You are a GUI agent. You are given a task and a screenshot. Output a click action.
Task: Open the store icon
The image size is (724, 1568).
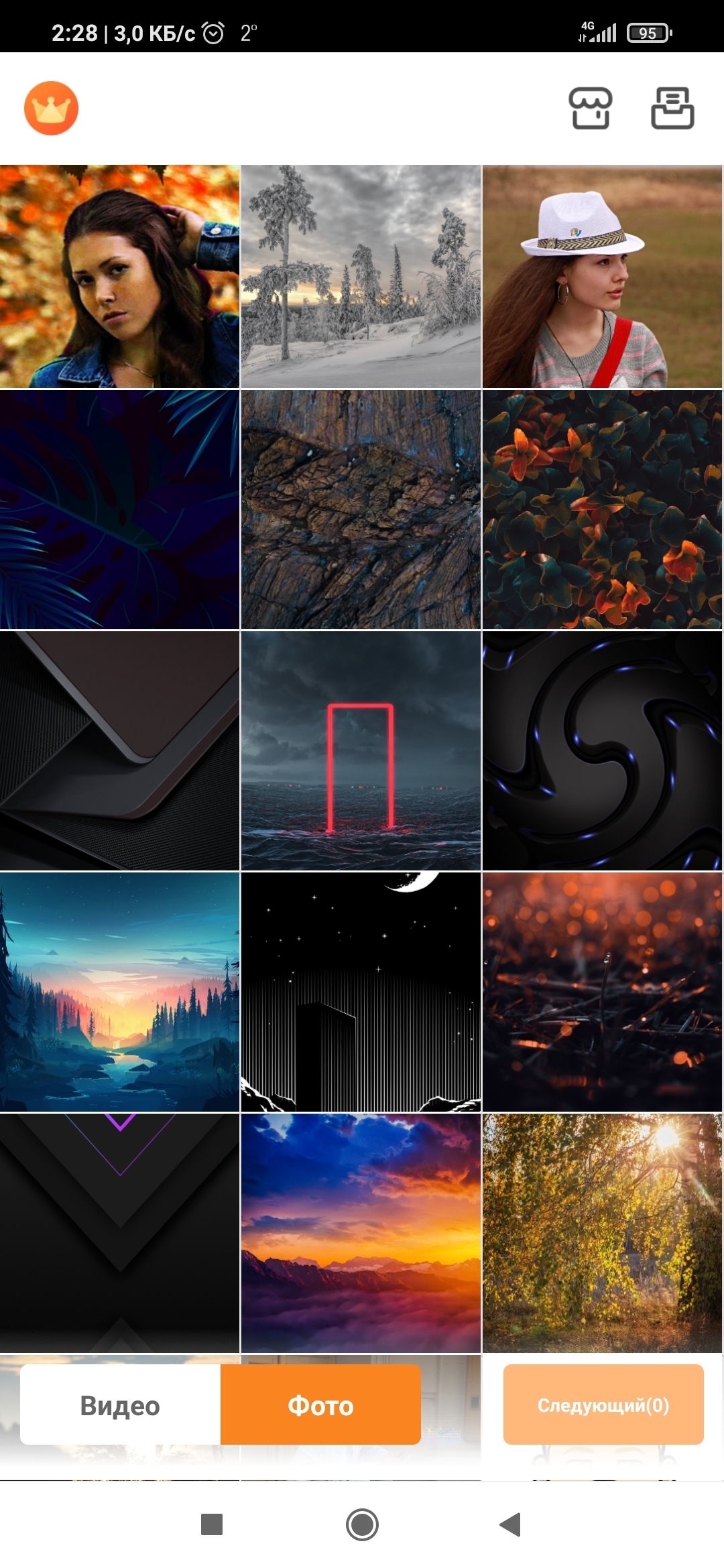tap(590, 108)
